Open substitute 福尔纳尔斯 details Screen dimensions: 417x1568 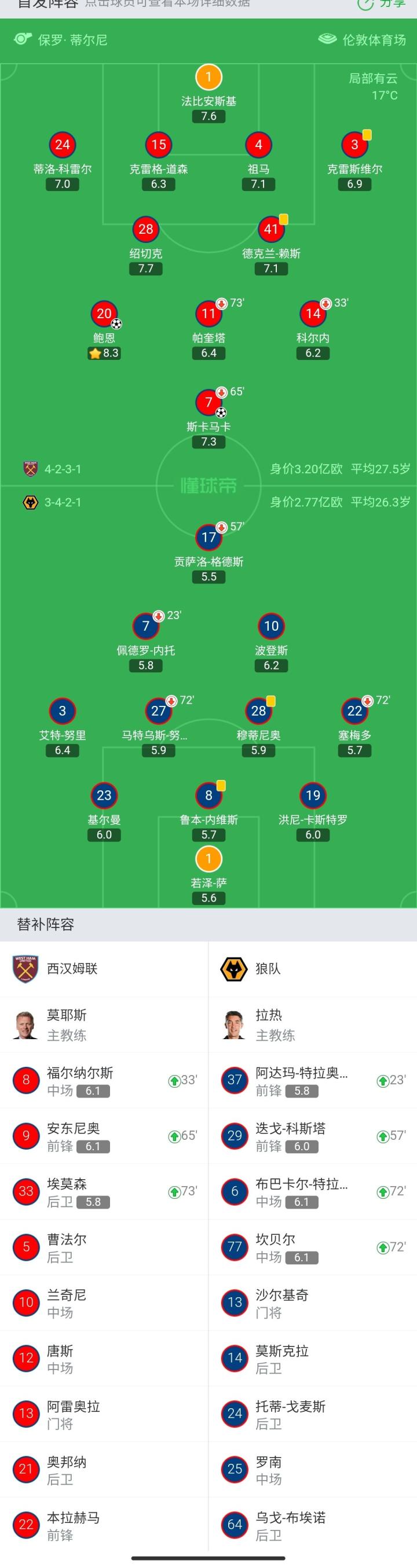(104, 1080)
